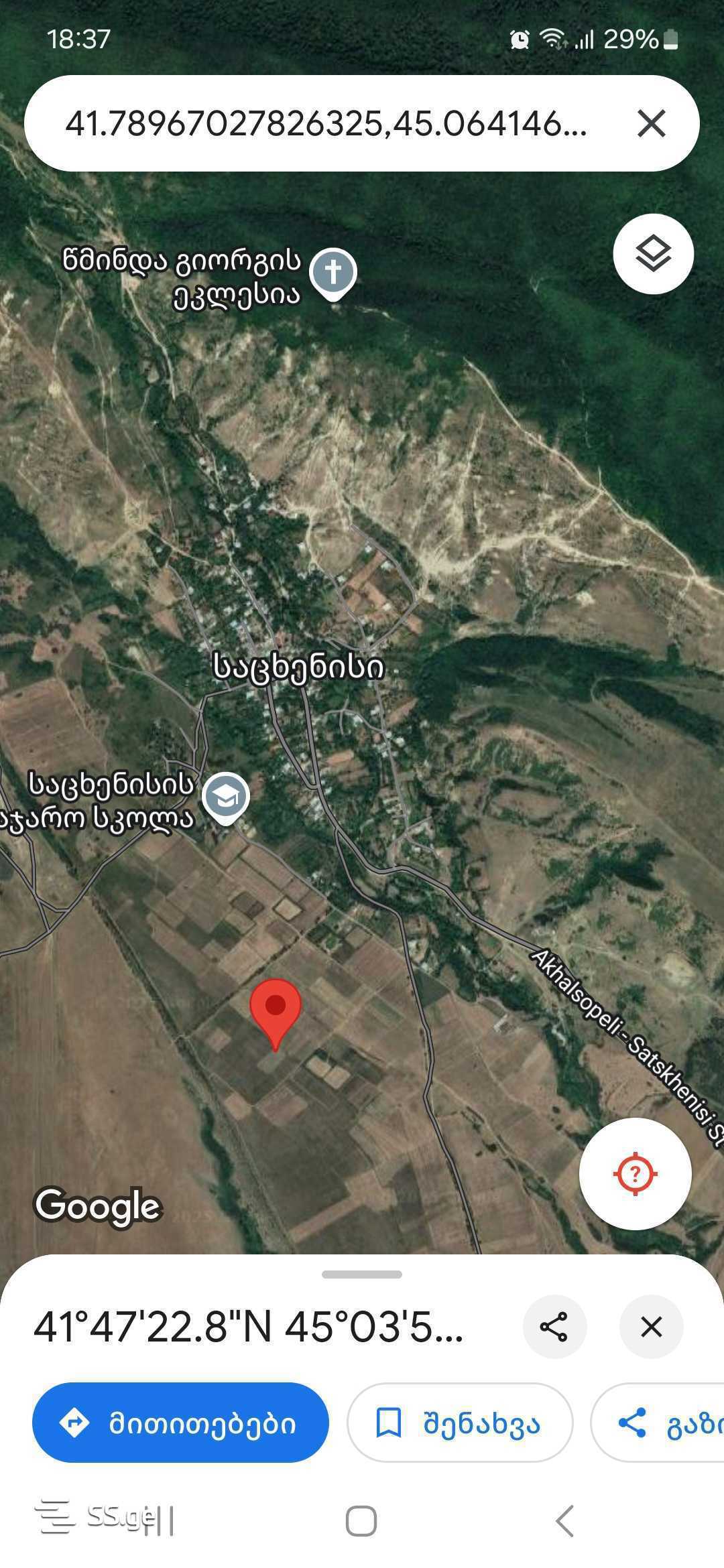Screen dimensions: 724x1568
Task: Clear the coordinates search text
Action: 651,124
